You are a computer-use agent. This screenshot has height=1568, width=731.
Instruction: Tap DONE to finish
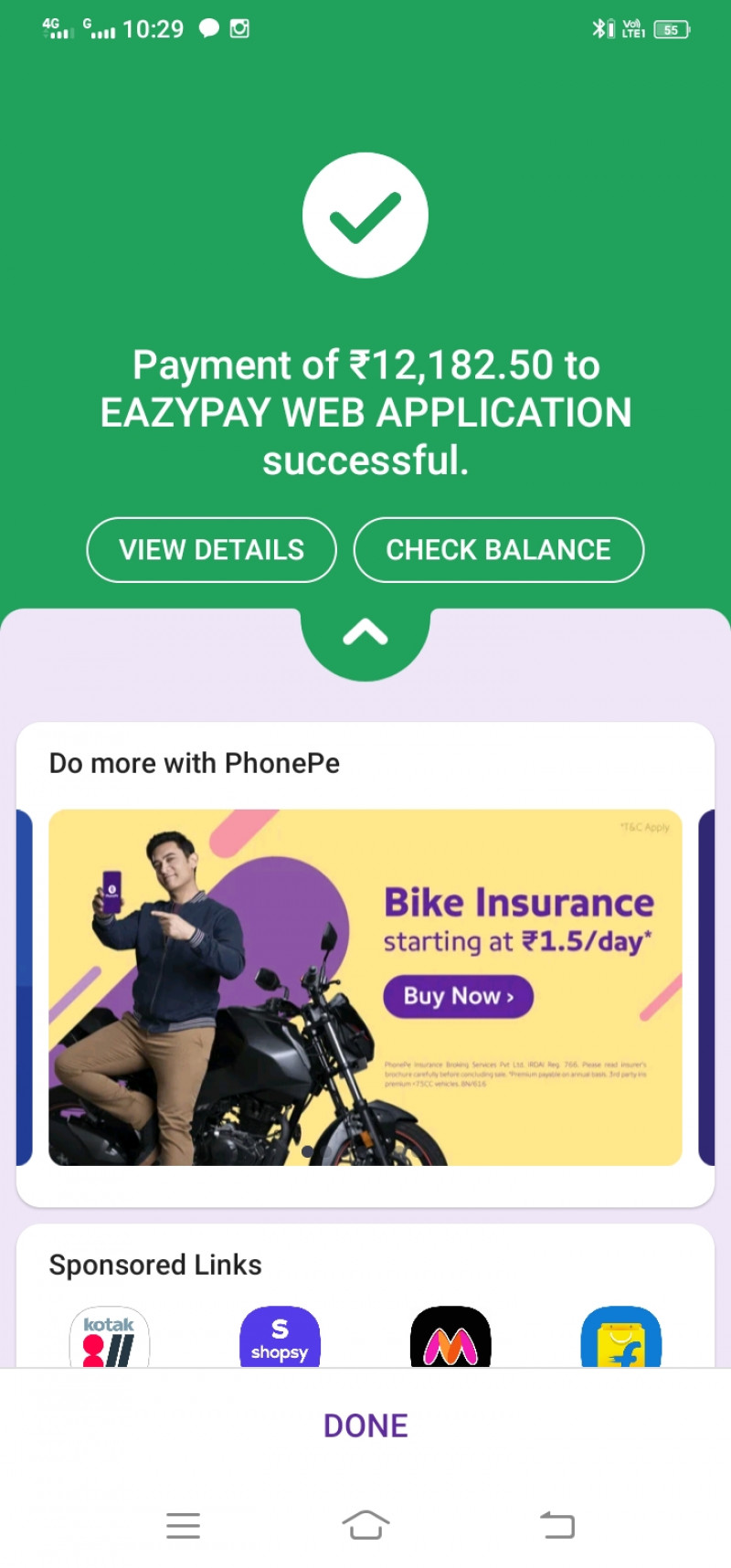(365, 1425)
